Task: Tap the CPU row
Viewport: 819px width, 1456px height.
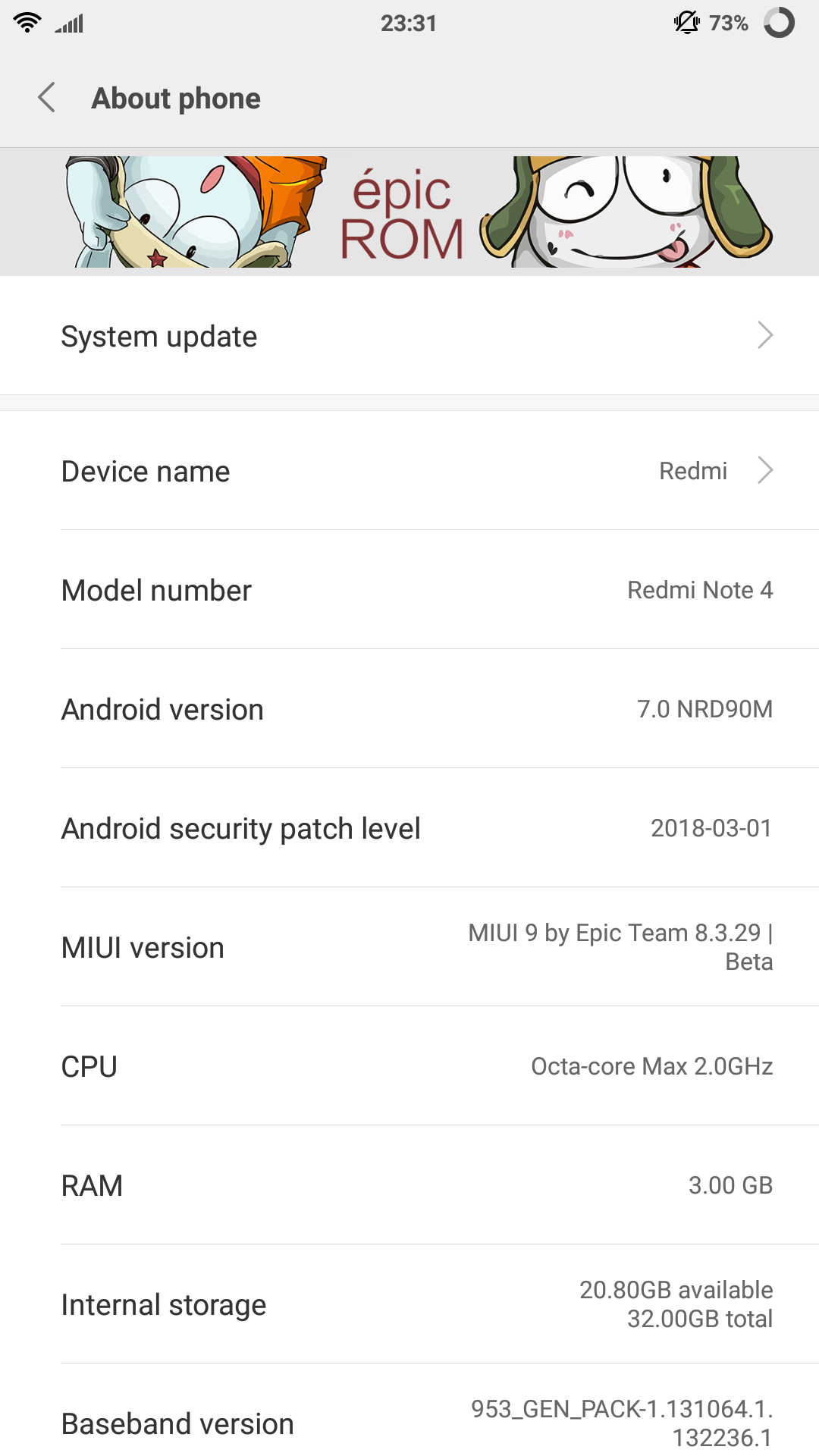Action: point(409,1066)
